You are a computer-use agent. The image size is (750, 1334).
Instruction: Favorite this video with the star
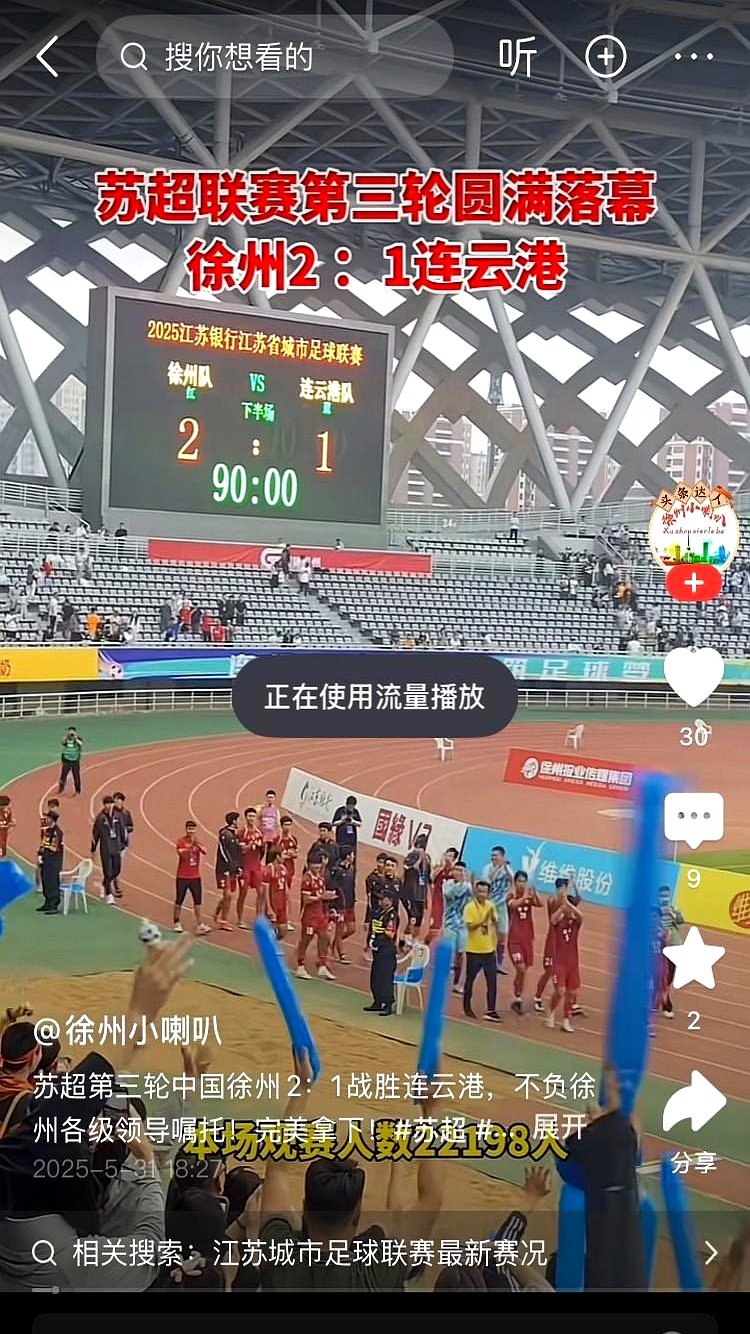click(x=693, y=958)
